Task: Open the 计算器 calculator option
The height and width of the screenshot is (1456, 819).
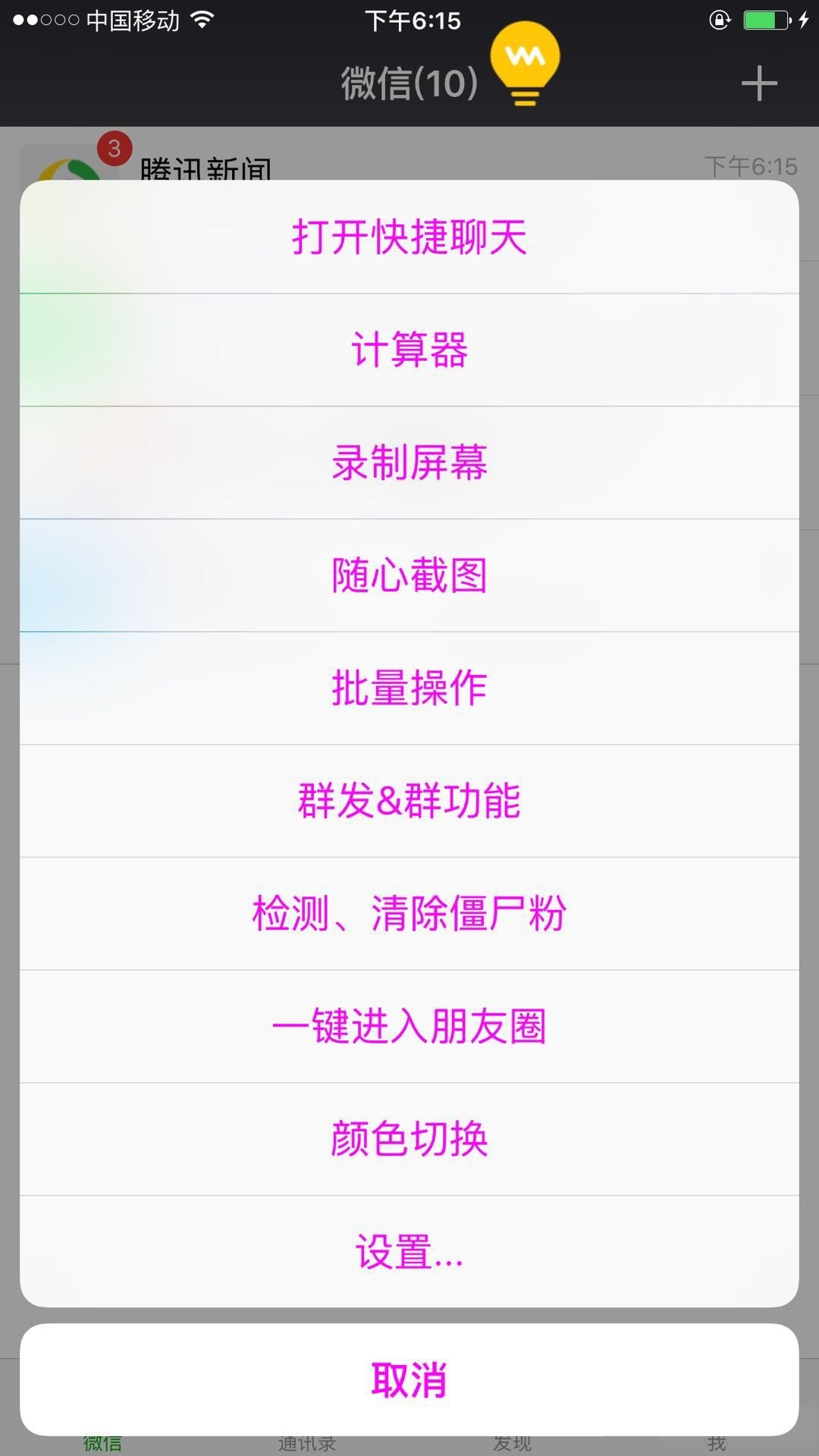Action: (x=409, y=350)
